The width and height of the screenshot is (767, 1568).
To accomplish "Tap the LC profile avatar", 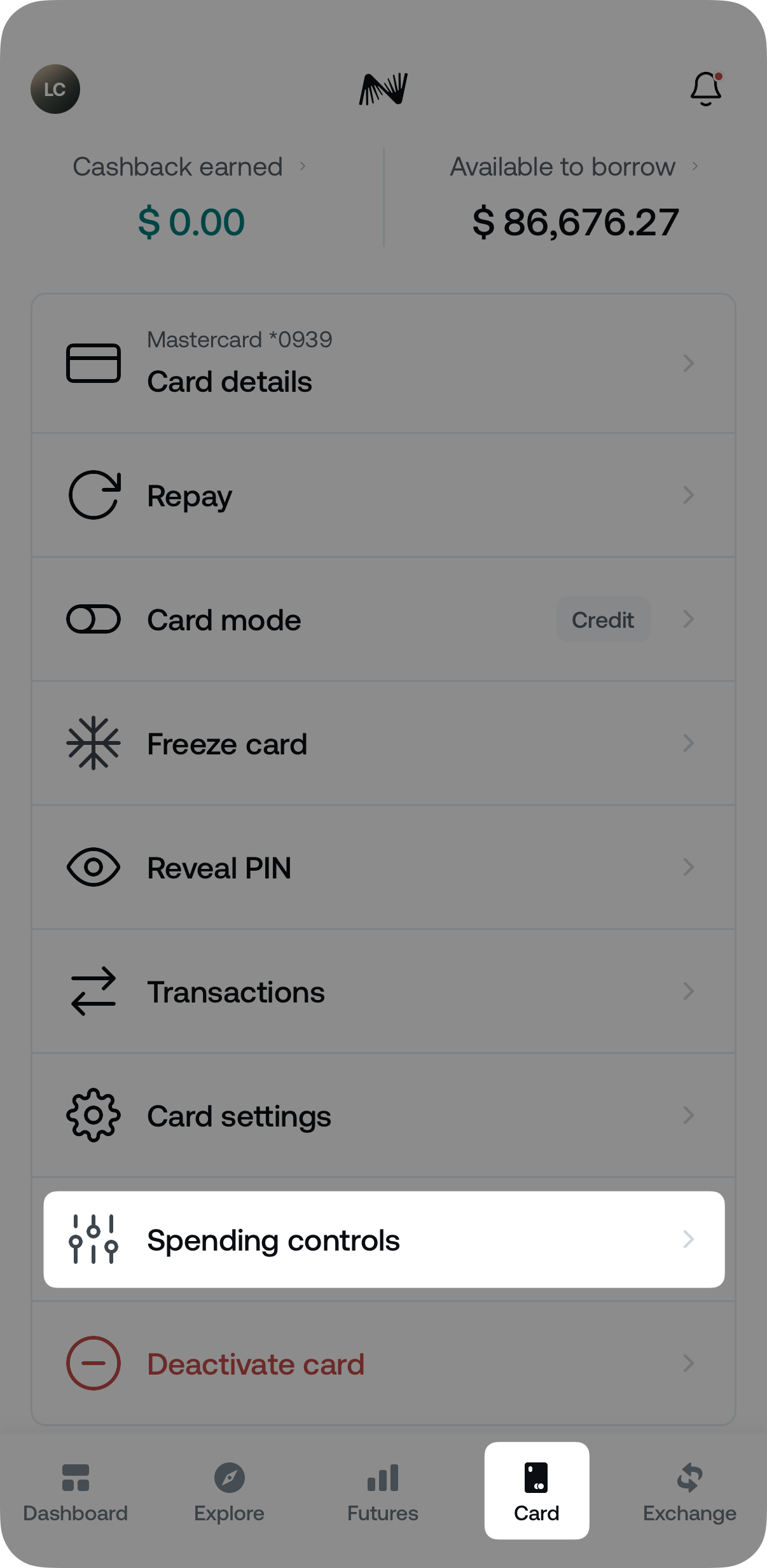I will (x=55, y=89).
